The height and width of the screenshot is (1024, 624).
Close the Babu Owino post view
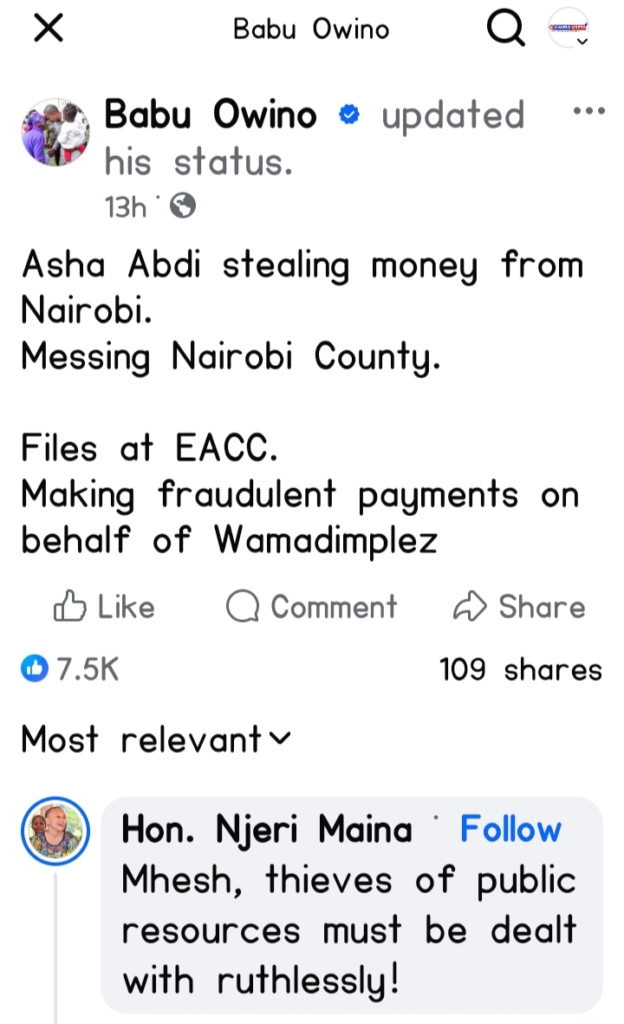click(x=48, y=29)
